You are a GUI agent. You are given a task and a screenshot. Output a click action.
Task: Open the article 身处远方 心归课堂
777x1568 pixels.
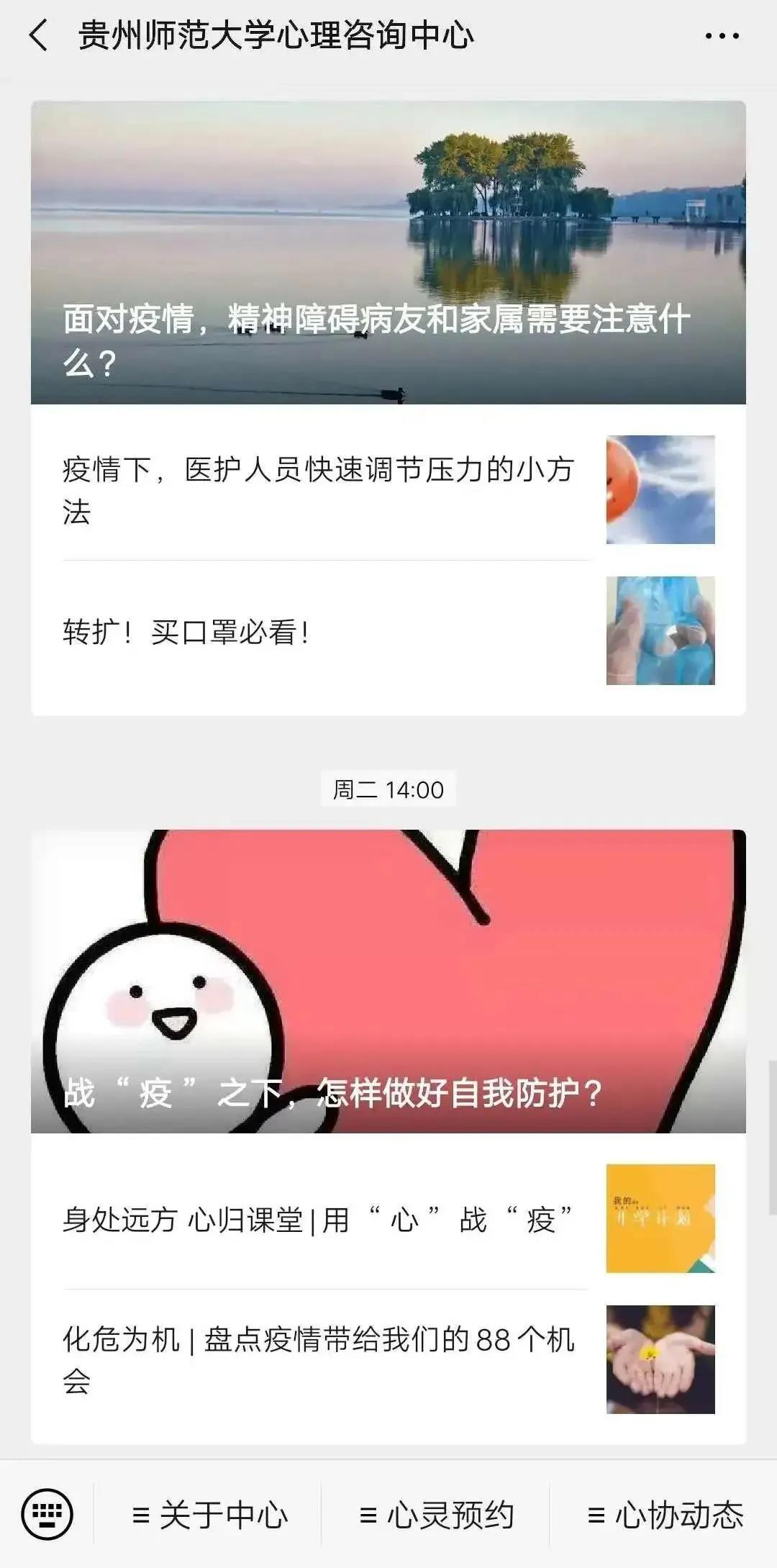tap(388, 1219)
